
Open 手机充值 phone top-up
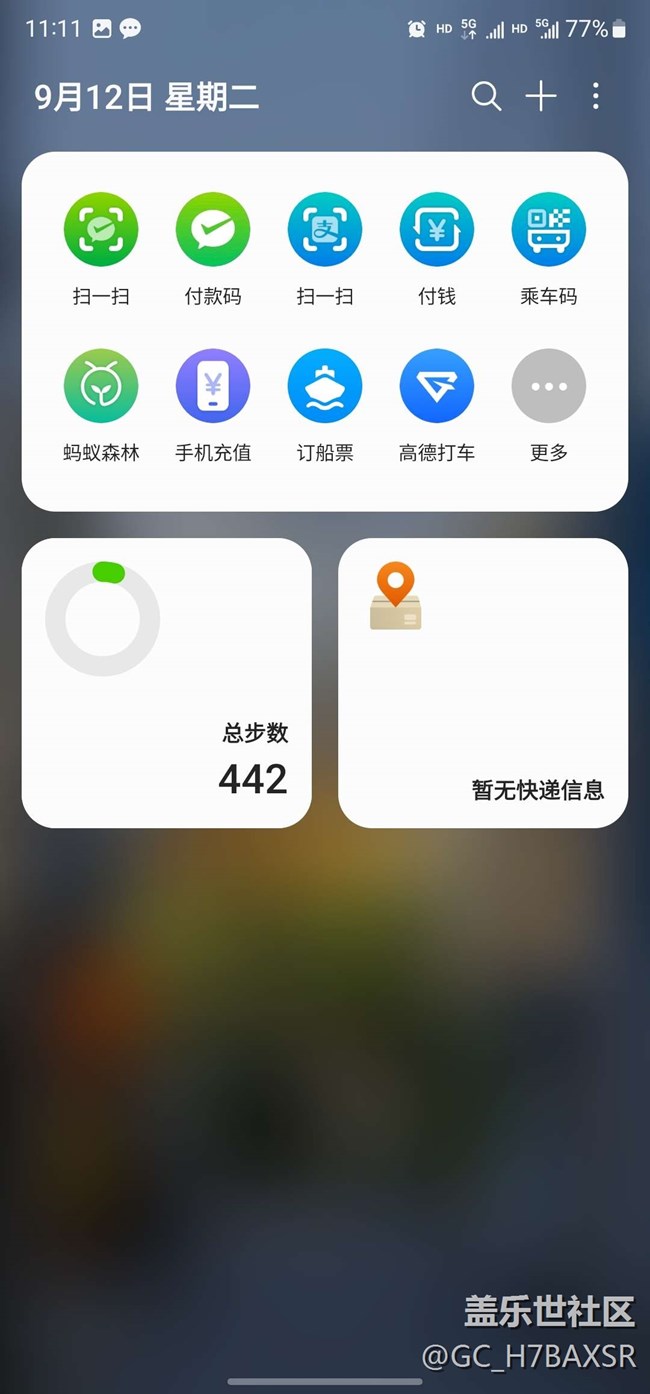click(213, 386)
